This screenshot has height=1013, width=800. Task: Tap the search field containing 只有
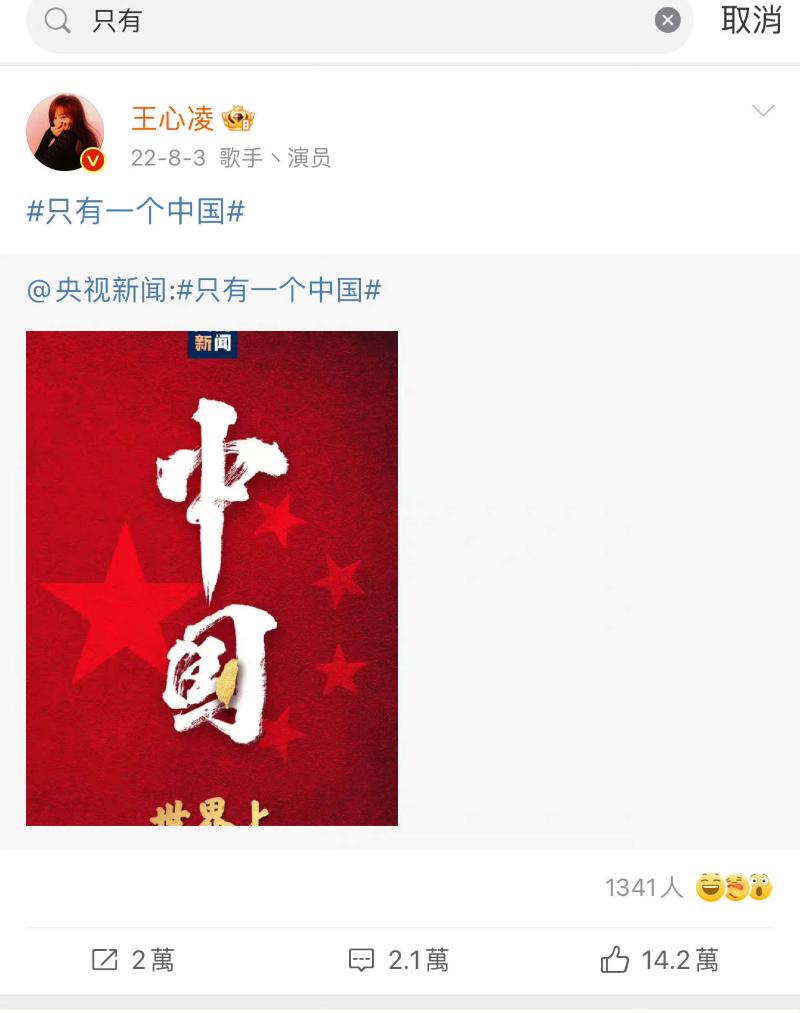tap(360, 21)
